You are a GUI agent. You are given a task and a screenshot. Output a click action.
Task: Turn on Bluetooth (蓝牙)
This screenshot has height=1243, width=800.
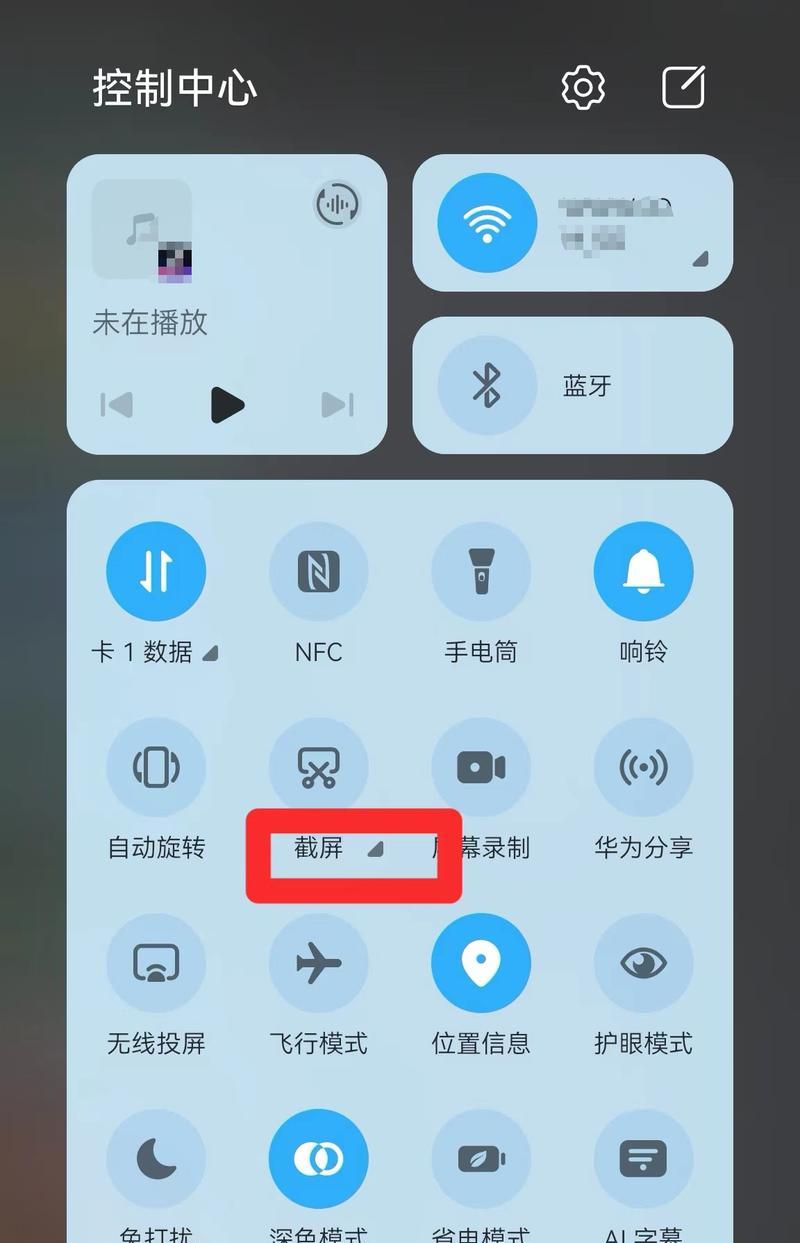click(487, 386)
